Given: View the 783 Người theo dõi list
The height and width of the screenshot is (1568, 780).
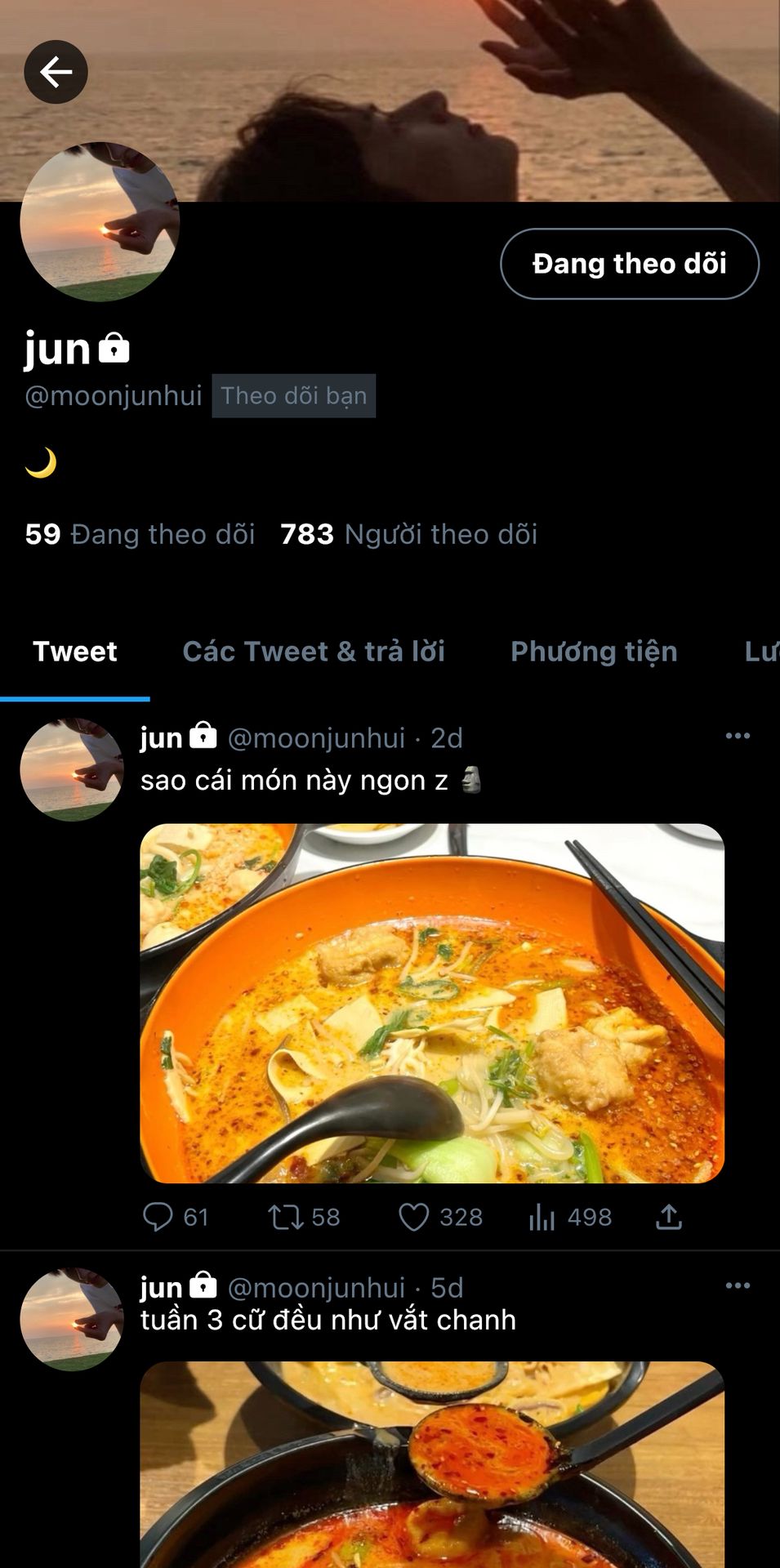Looking at the screenshot, I should (x=408, y=534).
